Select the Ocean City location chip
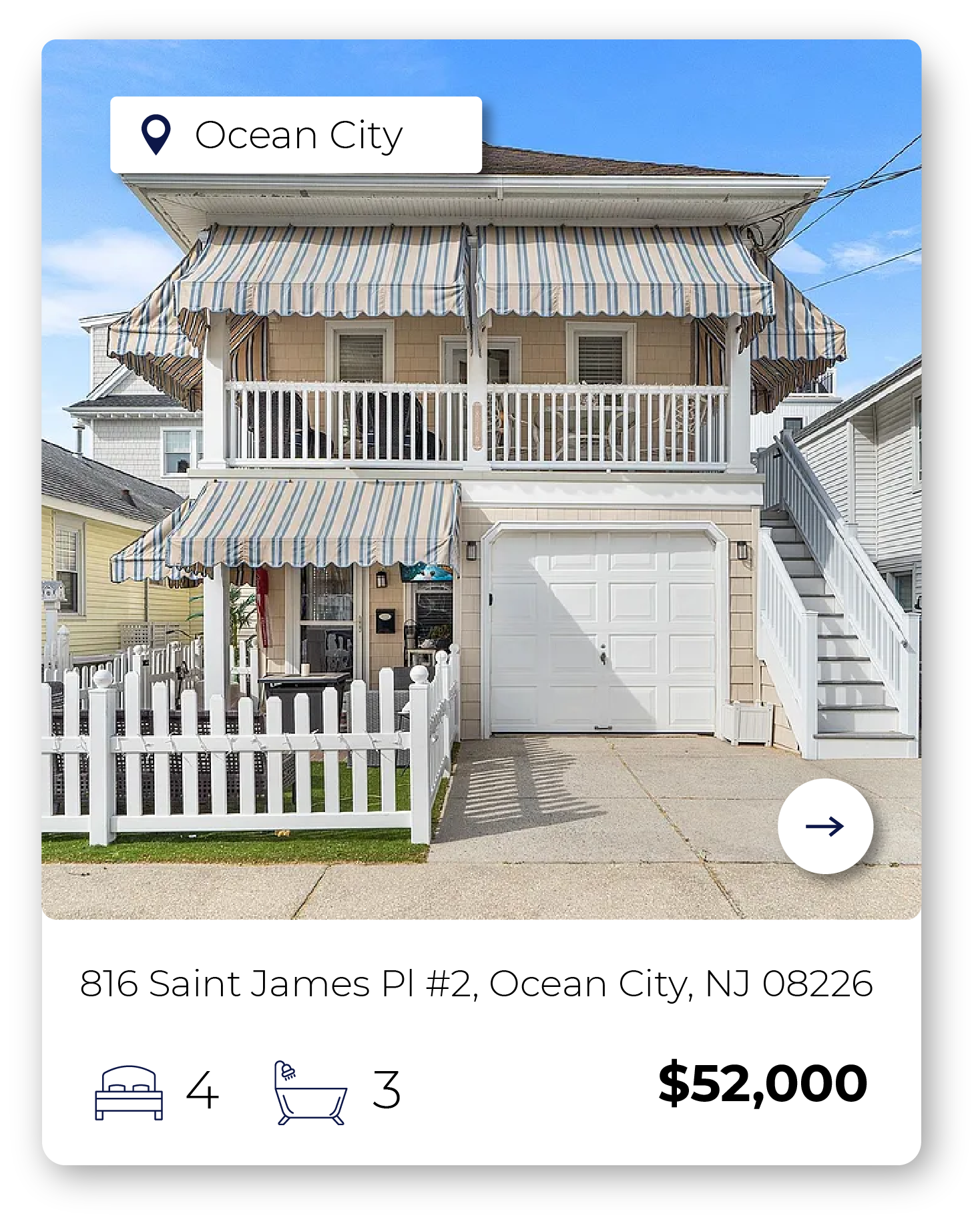This screenshot has width=980, height=1224. tap(296, 135)
